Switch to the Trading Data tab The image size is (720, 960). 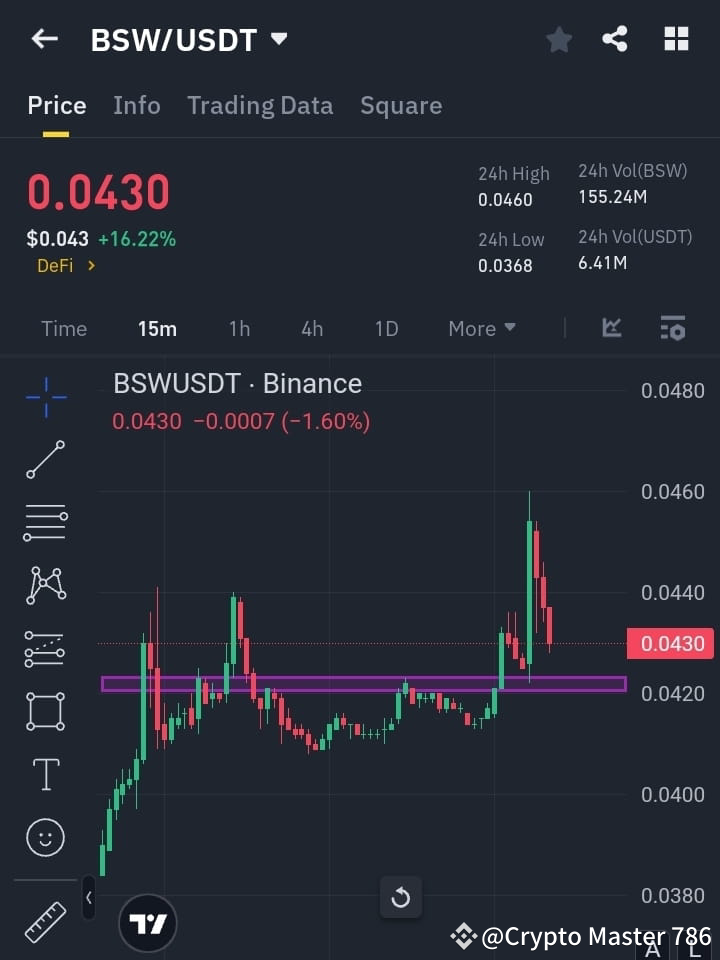260,105
